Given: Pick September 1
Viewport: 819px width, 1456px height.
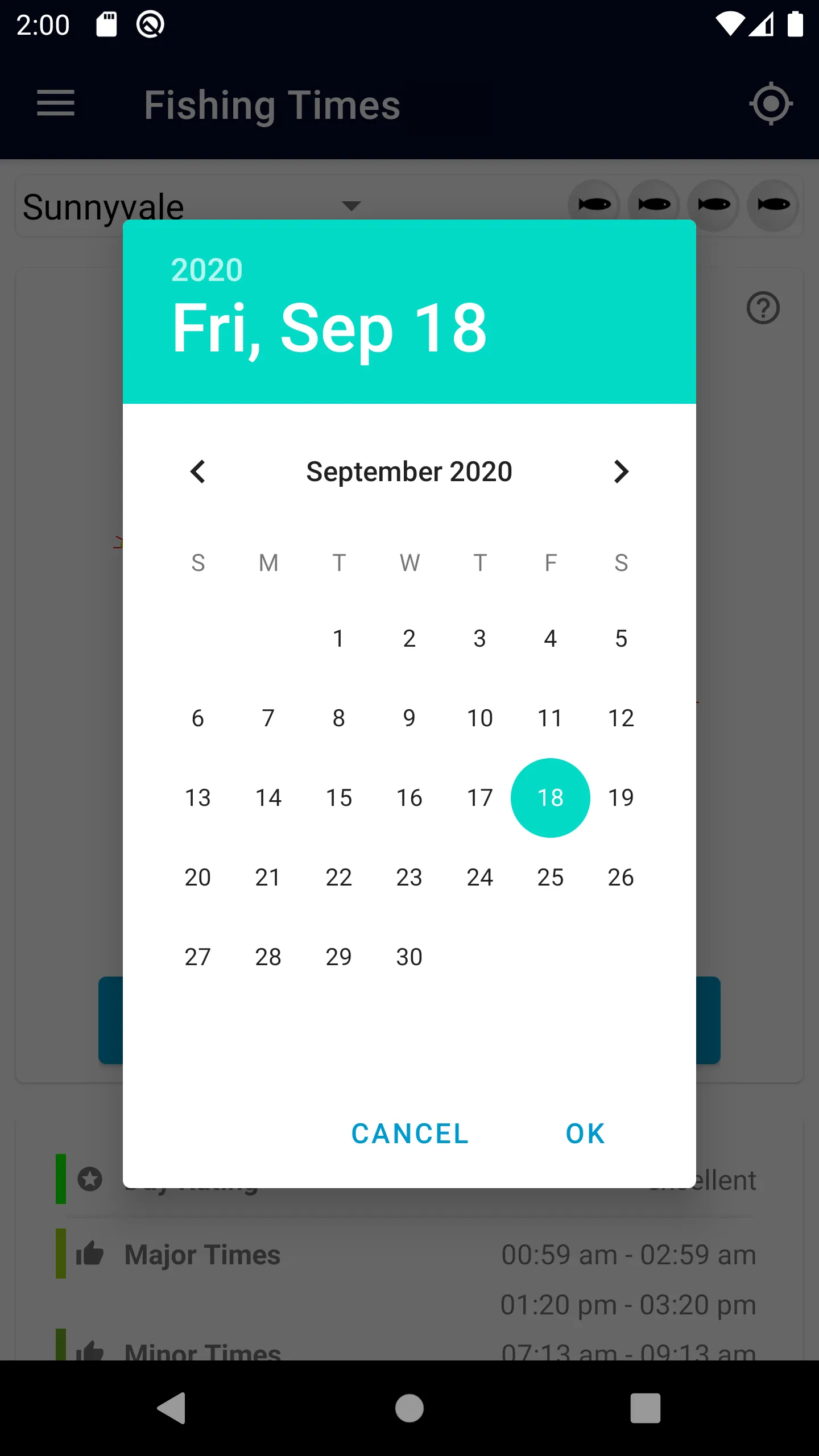Looking at the screenshot, I should (339, 639).
